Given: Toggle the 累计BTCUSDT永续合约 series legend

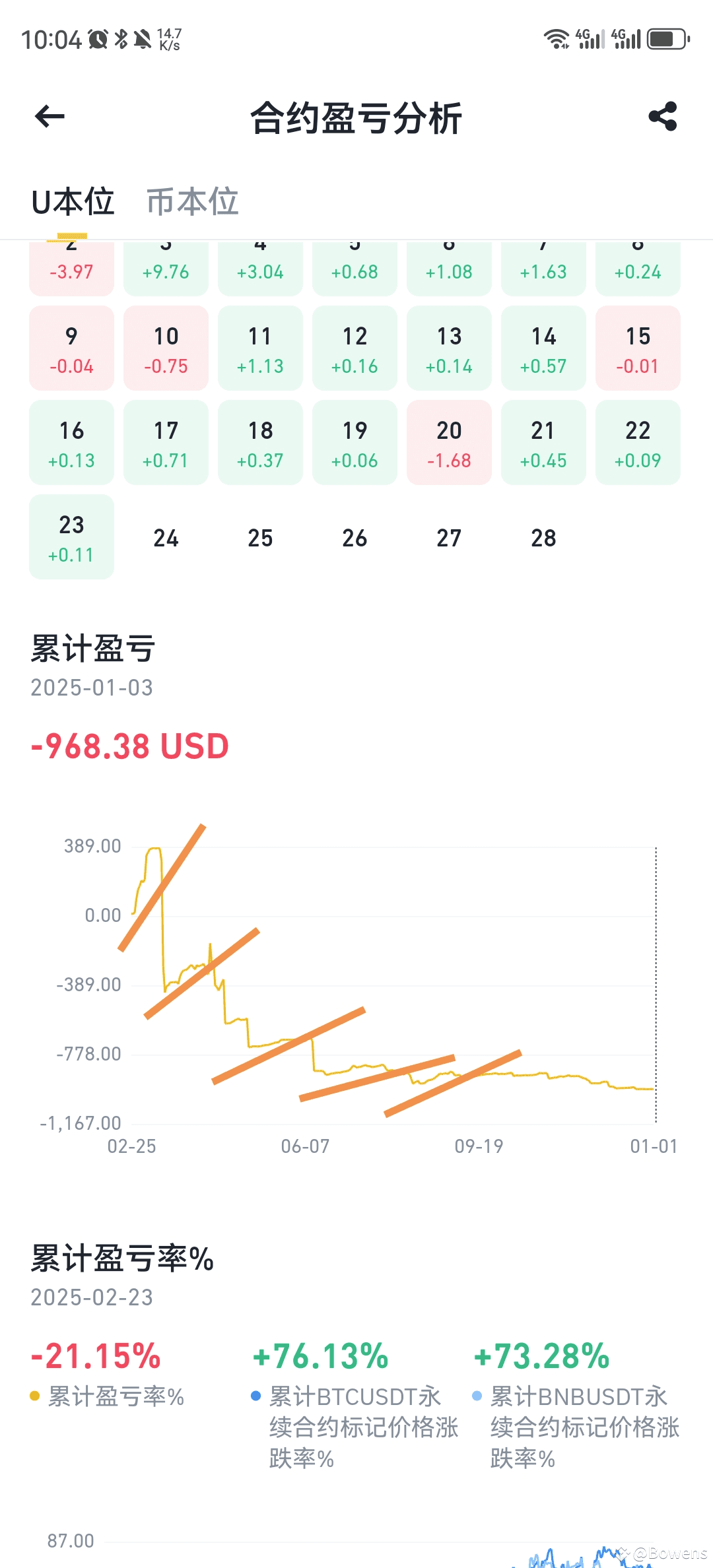Looking at the screenshot, I should click(355, 1427).
